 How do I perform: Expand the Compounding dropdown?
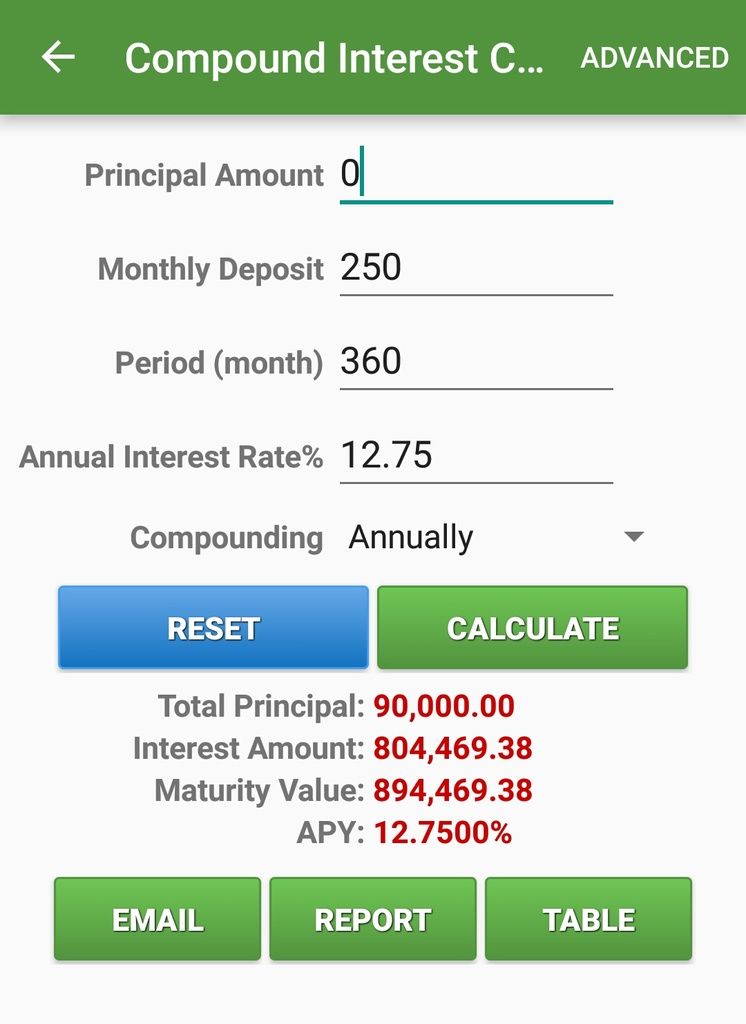click(x=495, y=538)
